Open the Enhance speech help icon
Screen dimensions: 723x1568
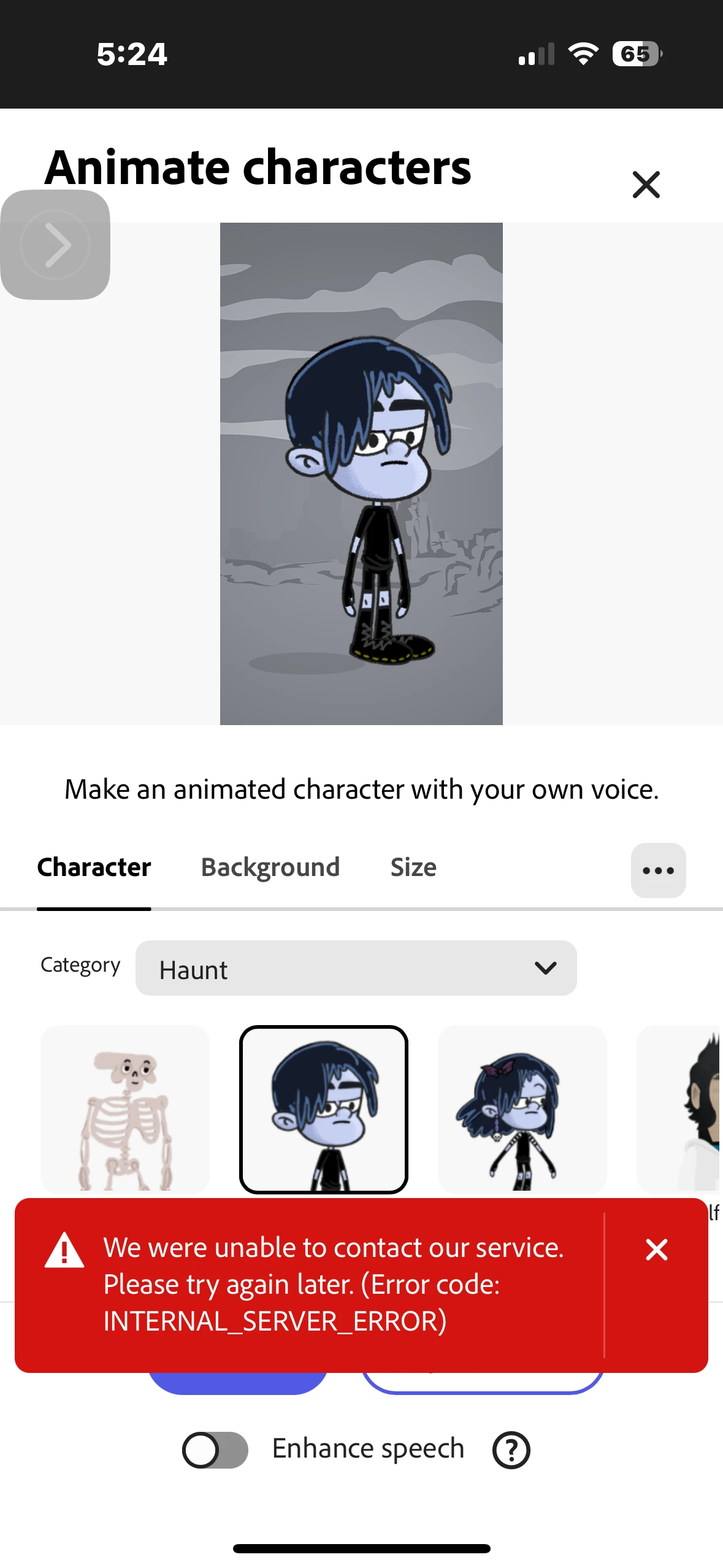[511, 1450]
